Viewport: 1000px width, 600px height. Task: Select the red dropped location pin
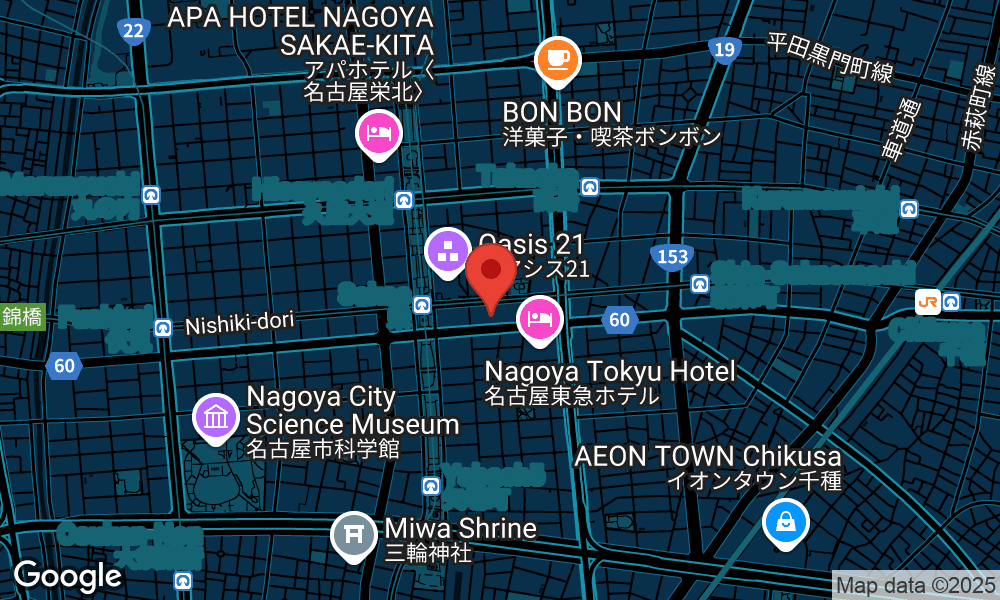[x=491, y=274]
